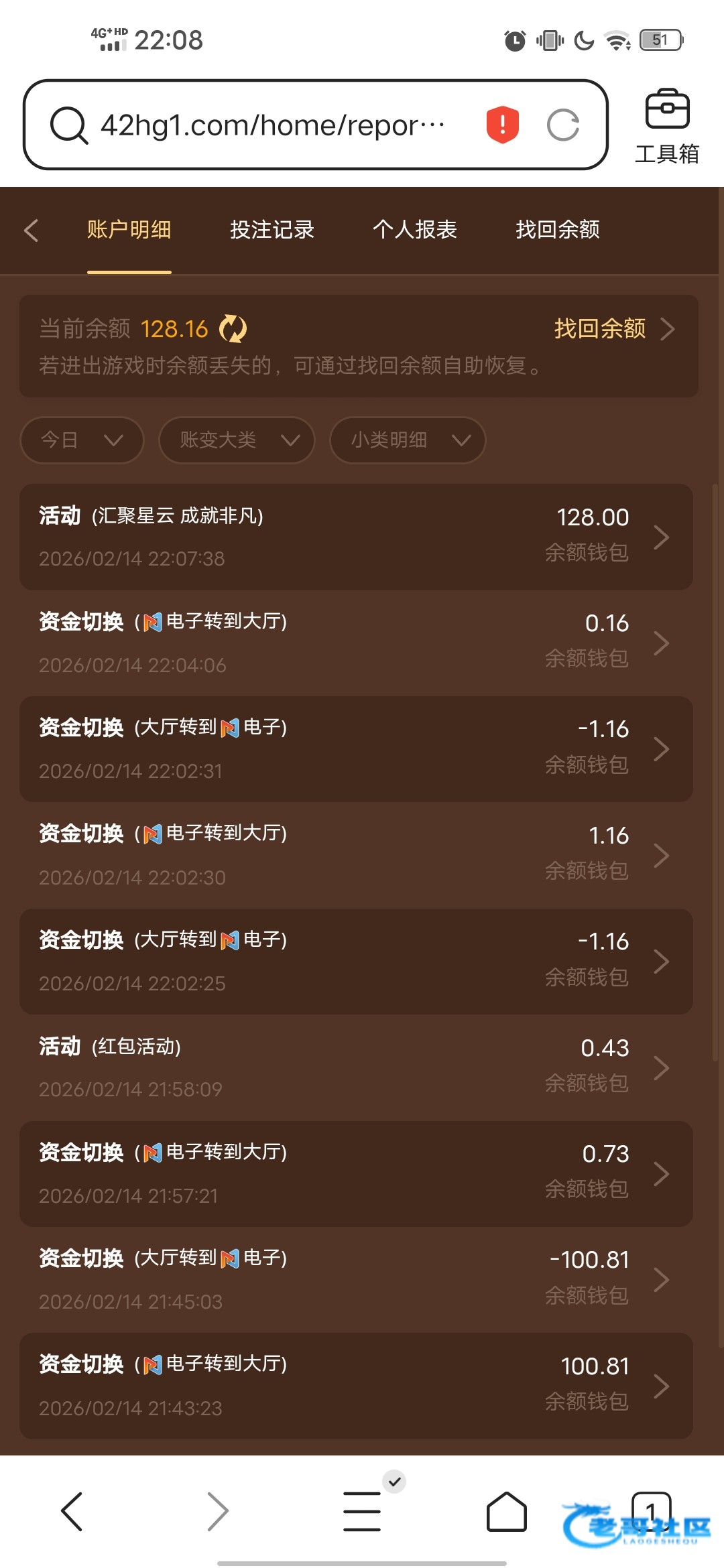Open the 找回余额 tab
This screenshot has width=724, height=1568.
[x=557, y=230]
